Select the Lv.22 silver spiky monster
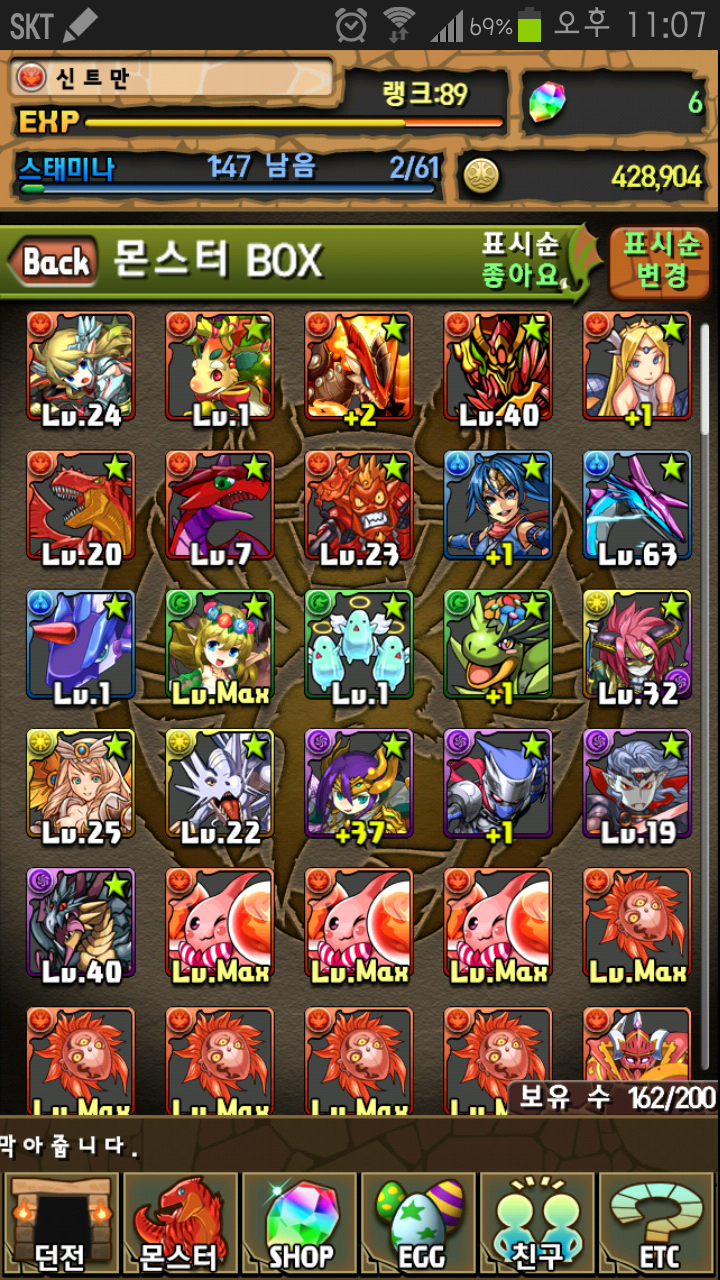Viewport: 720px width, 1280px height. (219, 784)
